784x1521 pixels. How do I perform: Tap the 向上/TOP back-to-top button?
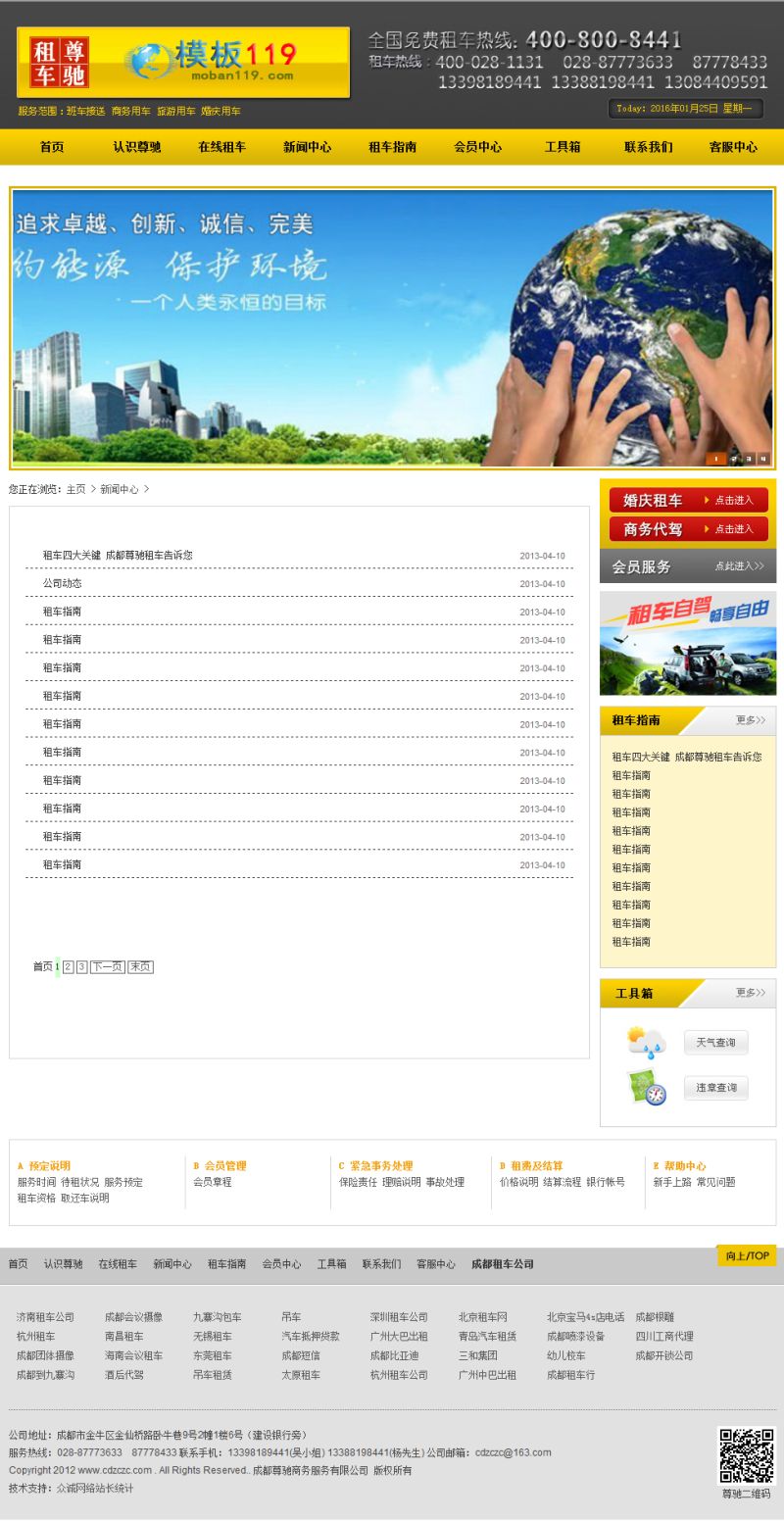click(x=747, y=1256)
